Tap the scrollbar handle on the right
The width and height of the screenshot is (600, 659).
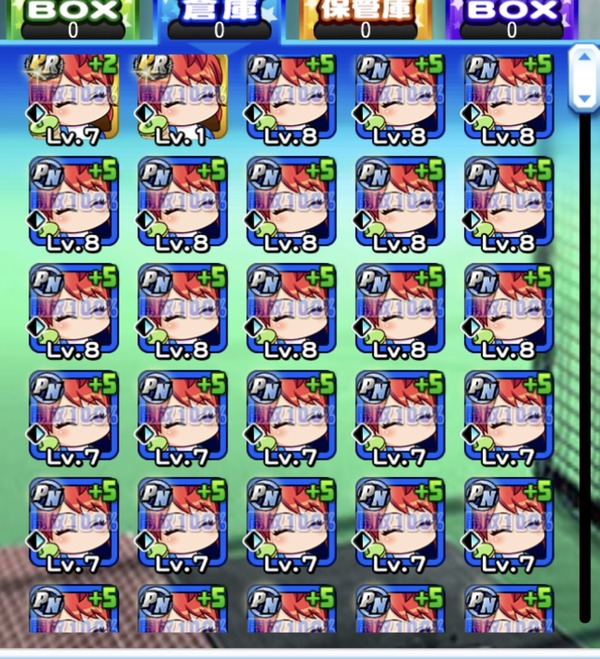tap(584, 75)
